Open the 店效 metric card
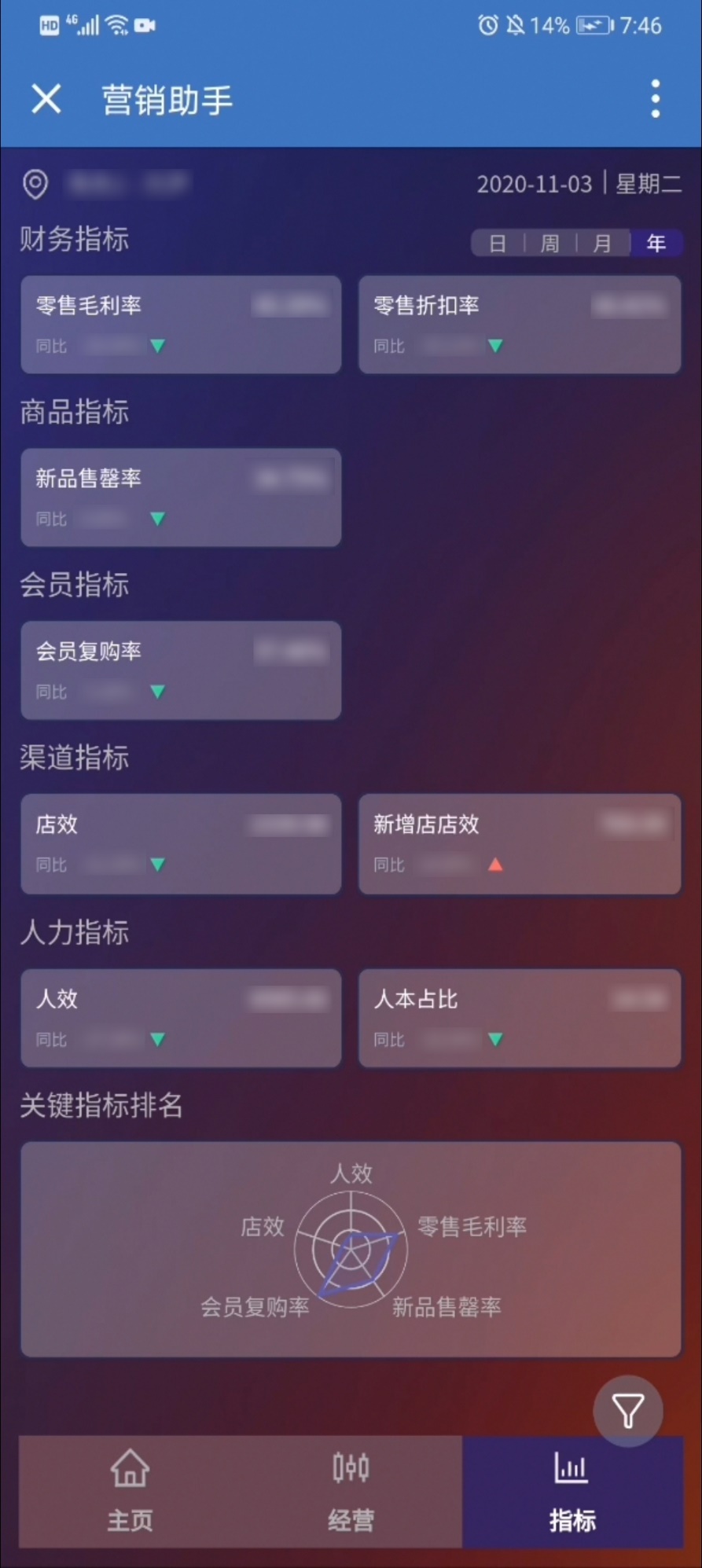This screenshot has height=1568, width=702. [x=181, y=844]
